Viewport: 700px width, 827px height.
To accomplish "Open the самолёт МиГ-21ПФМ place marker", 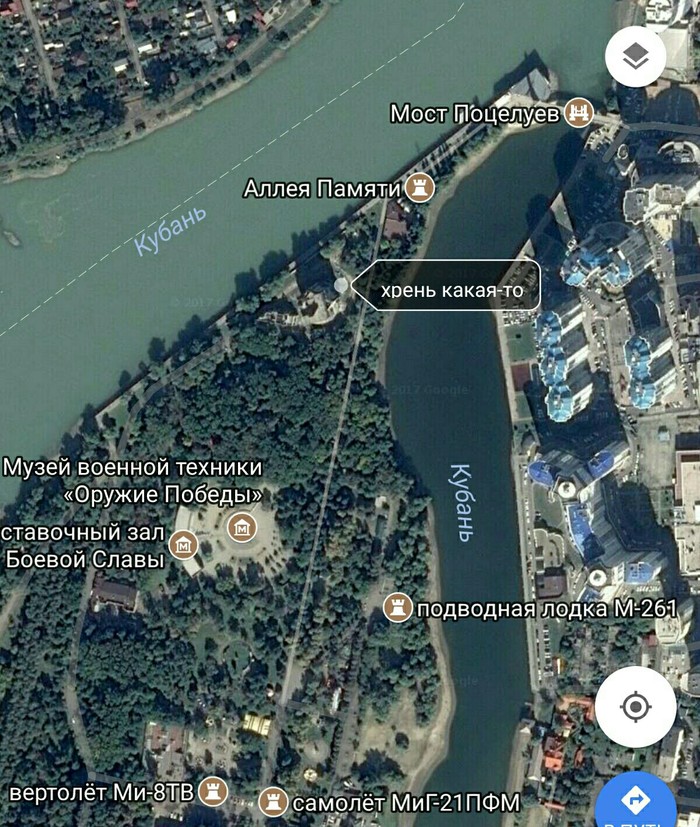I will [273, 801].
